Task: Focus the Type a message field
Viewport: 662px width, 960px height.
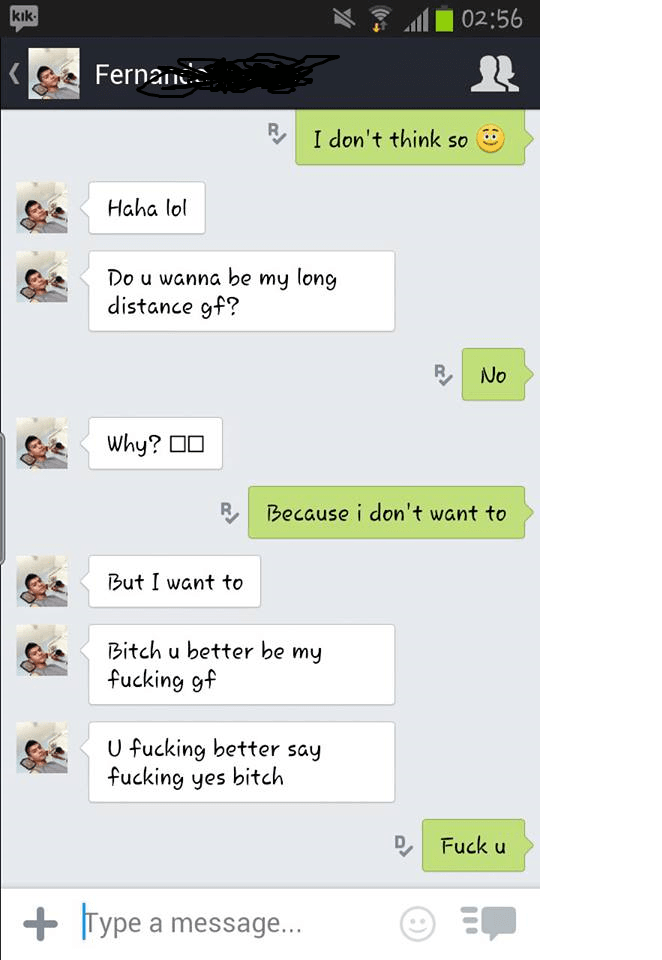Action: coord(230,923)
